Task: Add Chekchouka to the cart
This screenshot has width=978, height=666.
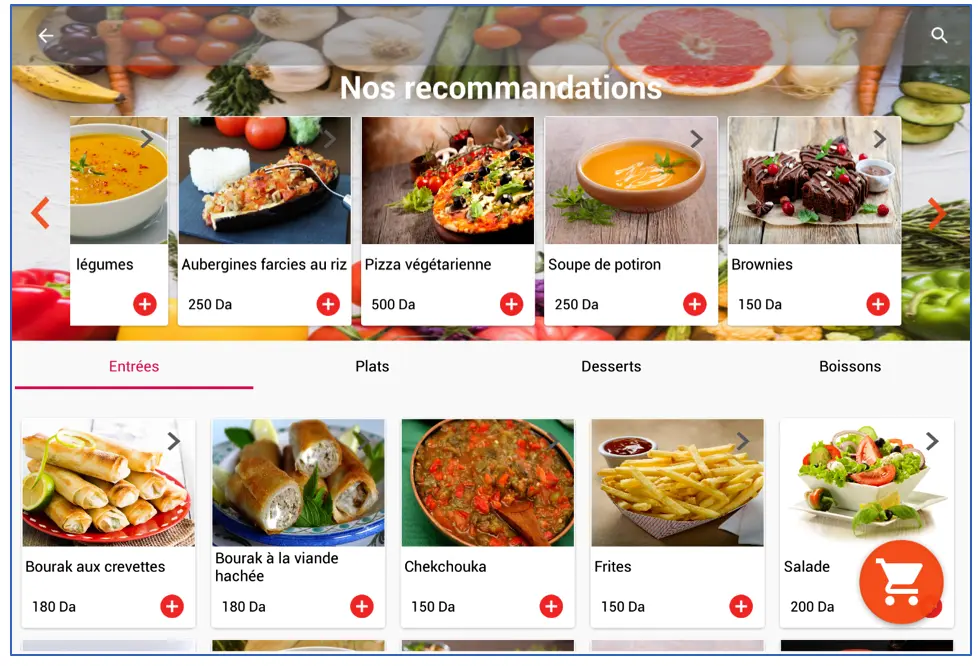Action: pos(551,606)
